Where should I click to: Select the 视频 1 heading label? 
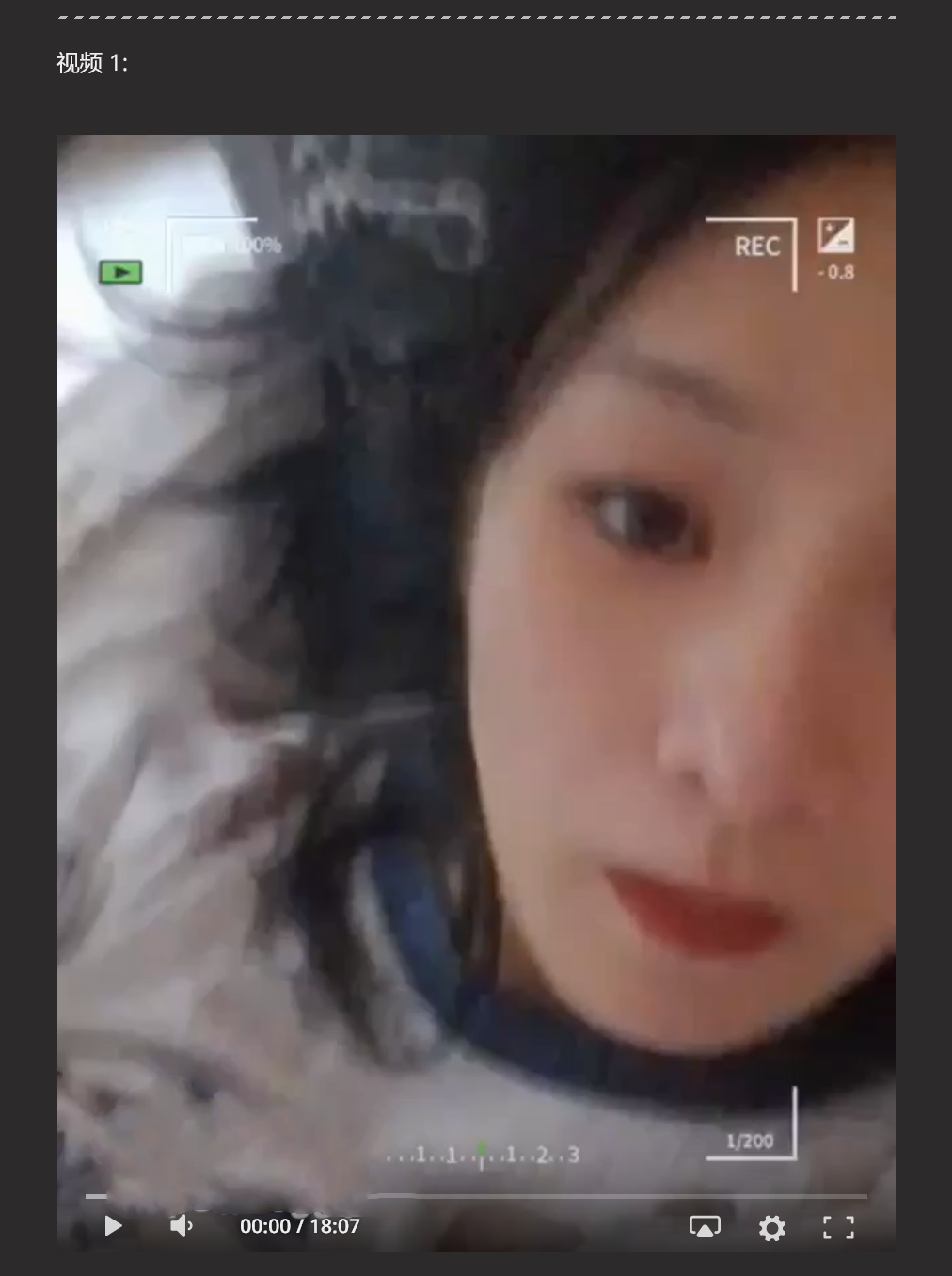(91, 64)
